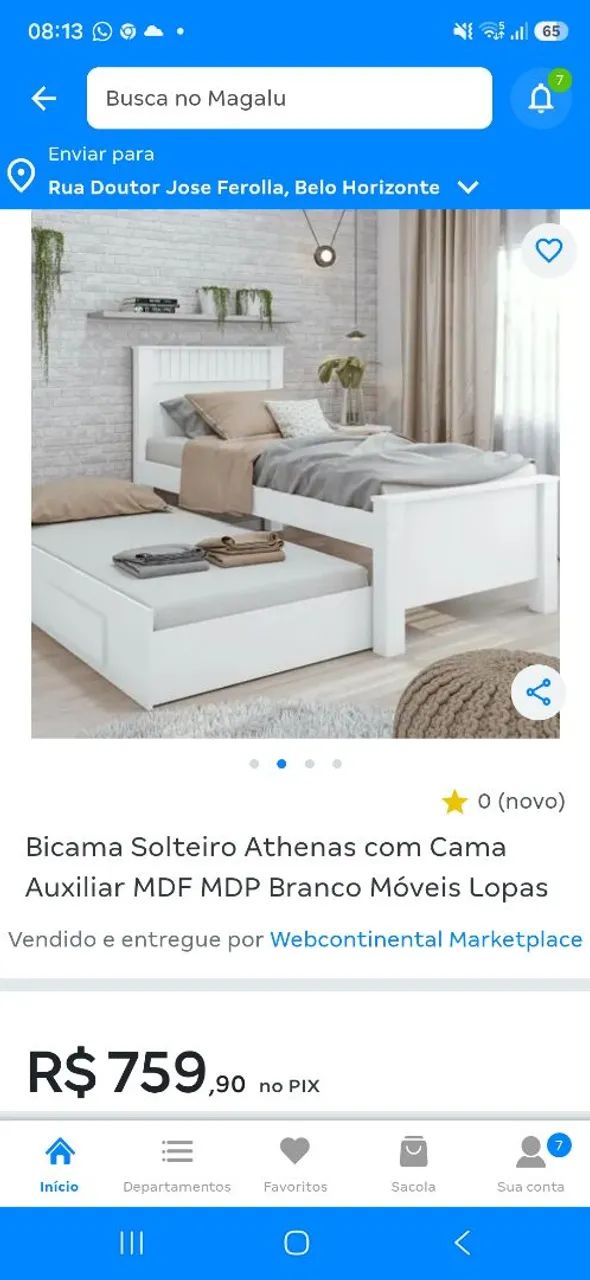The width and height of the screenshot is (590, 1280).
Task: Expand the delivery address dropdown
Action: tap(468, 187)
